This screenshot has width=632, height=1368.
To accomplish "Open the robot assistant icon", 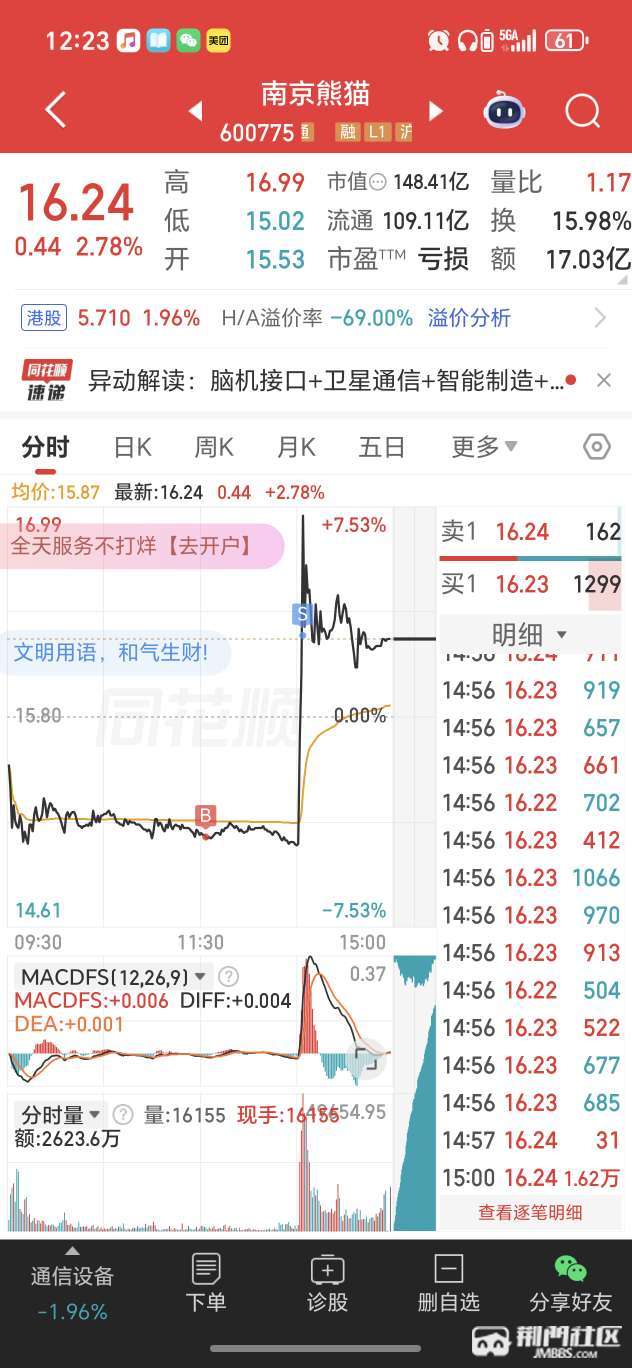I will (x=505, y=110).
